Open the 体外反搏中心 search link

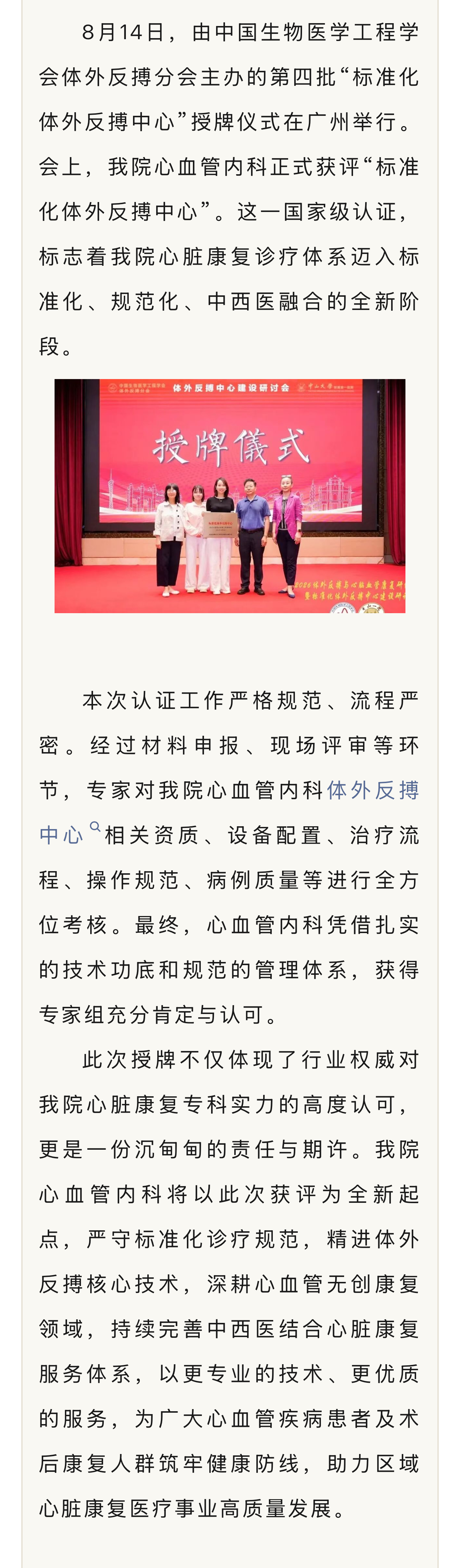(x=373, y=790)
